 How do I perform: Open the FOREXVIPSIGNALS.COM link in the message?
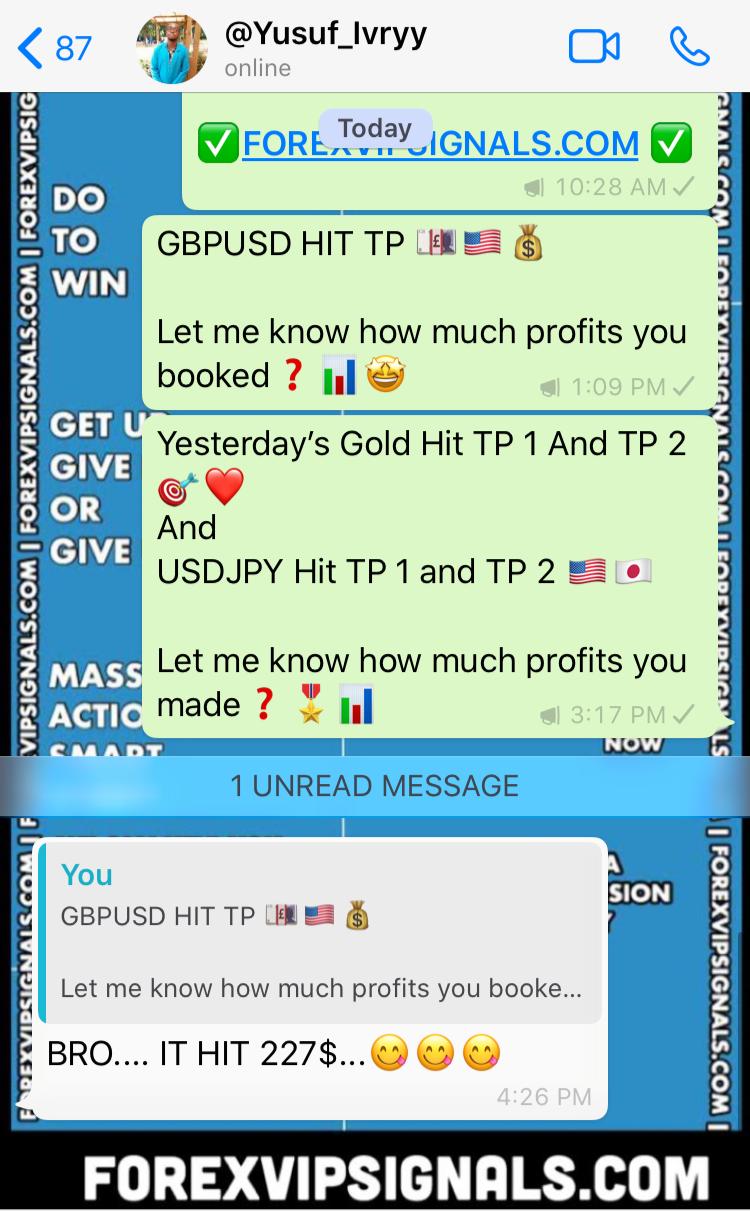(440, 144)
